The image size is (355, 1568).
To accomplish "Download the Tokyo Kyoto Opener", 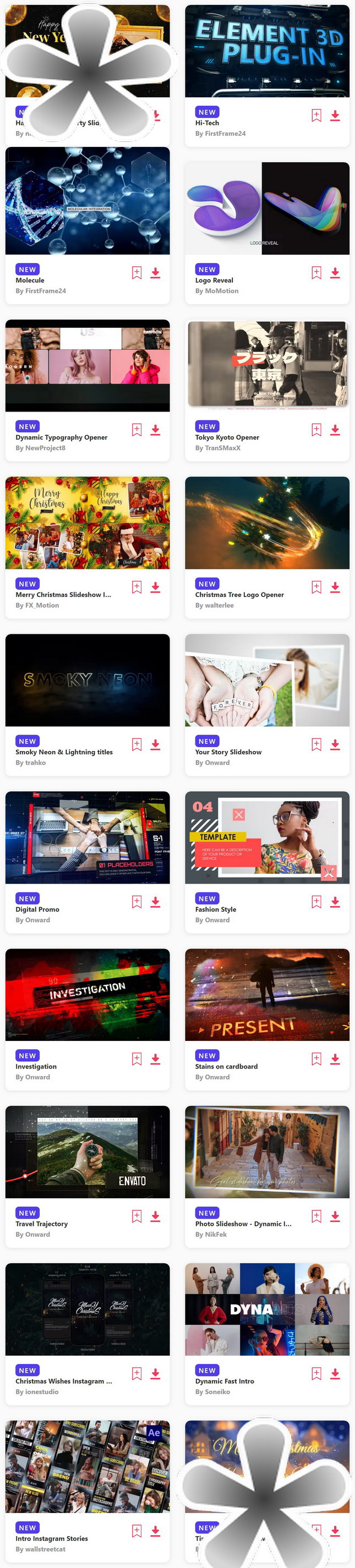I will point(335,430).
